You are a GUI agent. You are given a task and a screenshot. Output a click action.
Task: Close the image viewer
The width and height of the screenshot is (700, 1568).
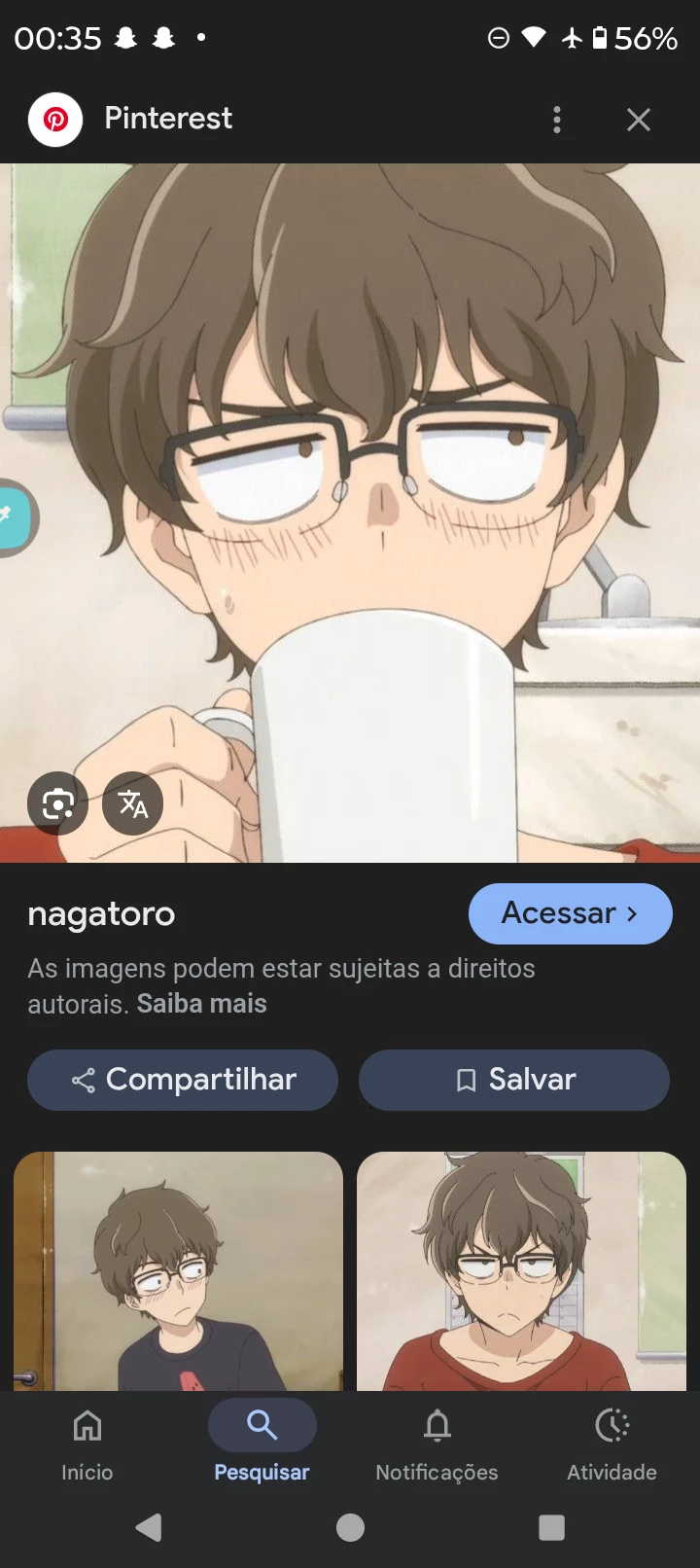(x=638, y=120)
